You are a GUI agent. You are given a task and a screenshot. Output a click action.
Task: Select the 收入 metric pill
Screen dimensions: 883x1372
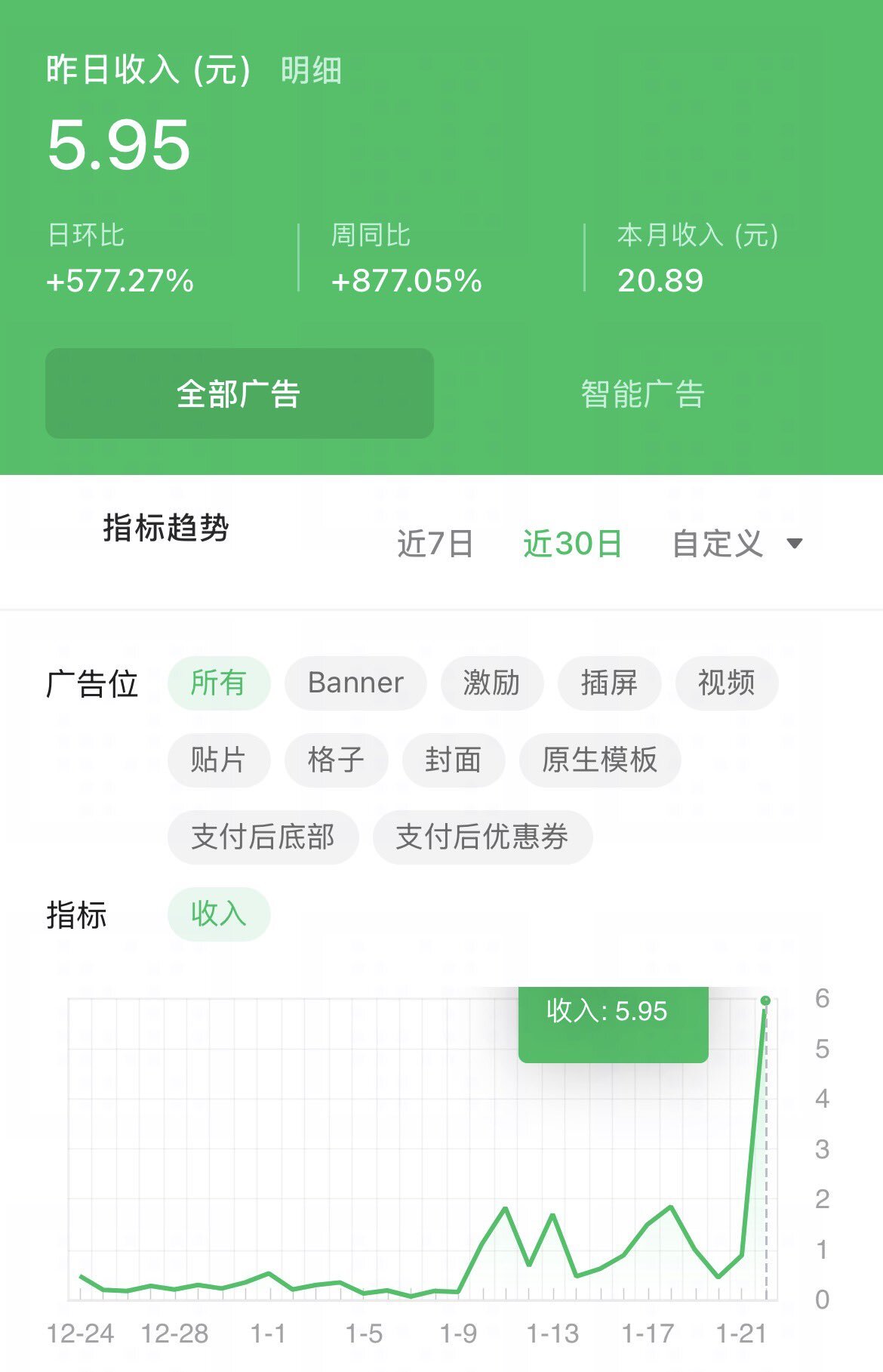219,914
